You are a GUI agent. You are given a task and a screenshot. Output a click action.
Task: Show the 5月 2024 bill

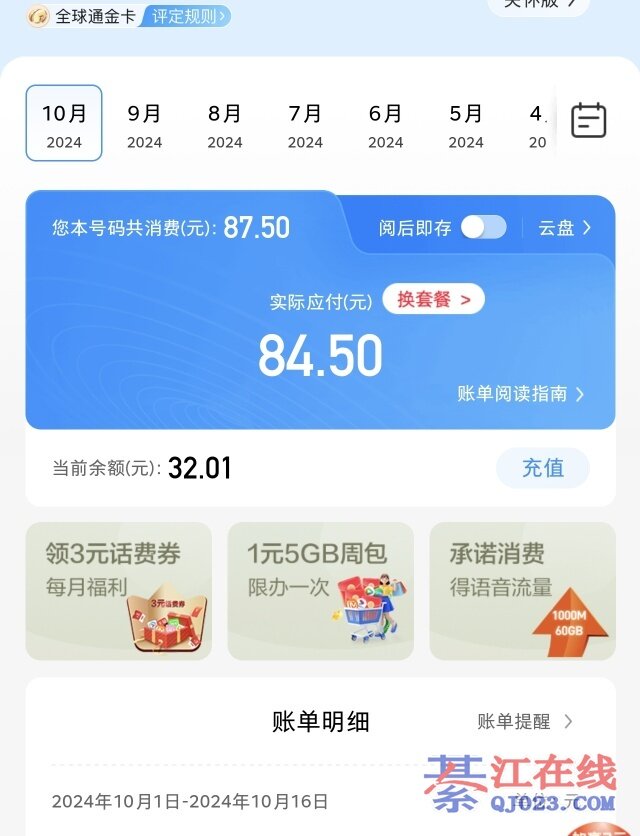click(x=466, y=124)
